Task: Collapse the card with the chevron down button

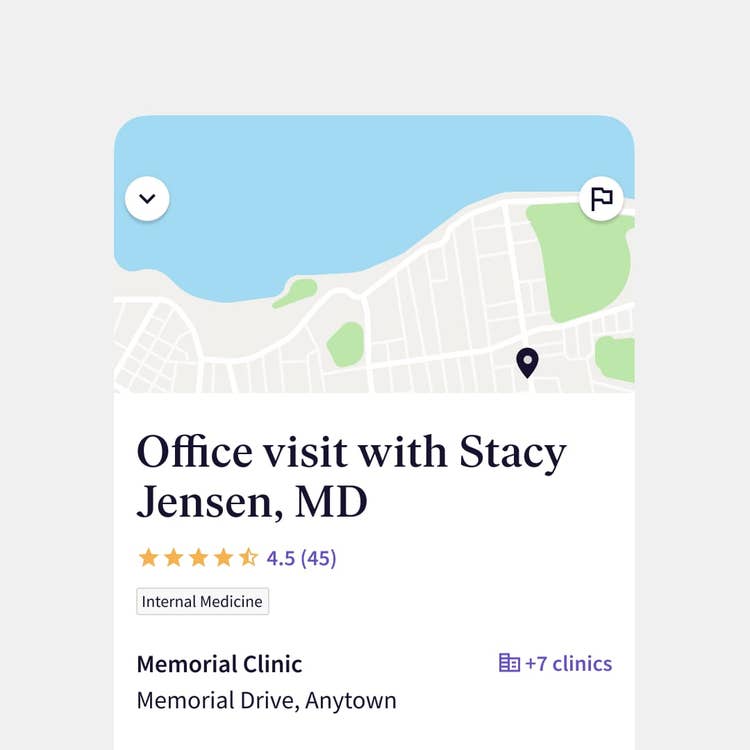Action: click(x=147, y=198)
